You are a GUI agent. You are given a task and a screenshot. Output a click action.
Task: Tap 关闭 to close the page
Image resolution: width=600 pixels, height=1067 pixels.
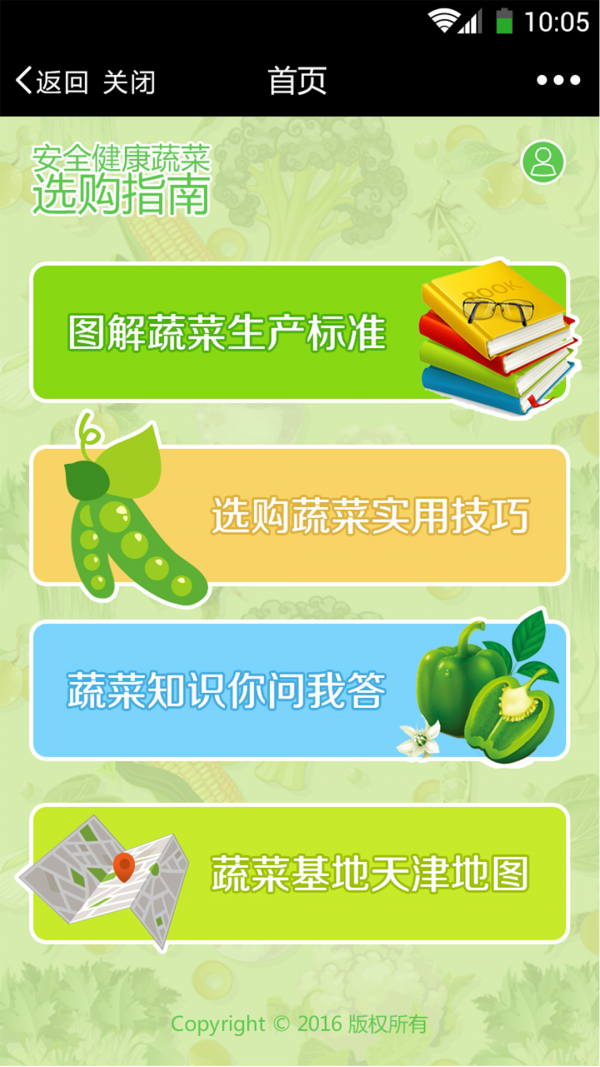coord(129,81)
